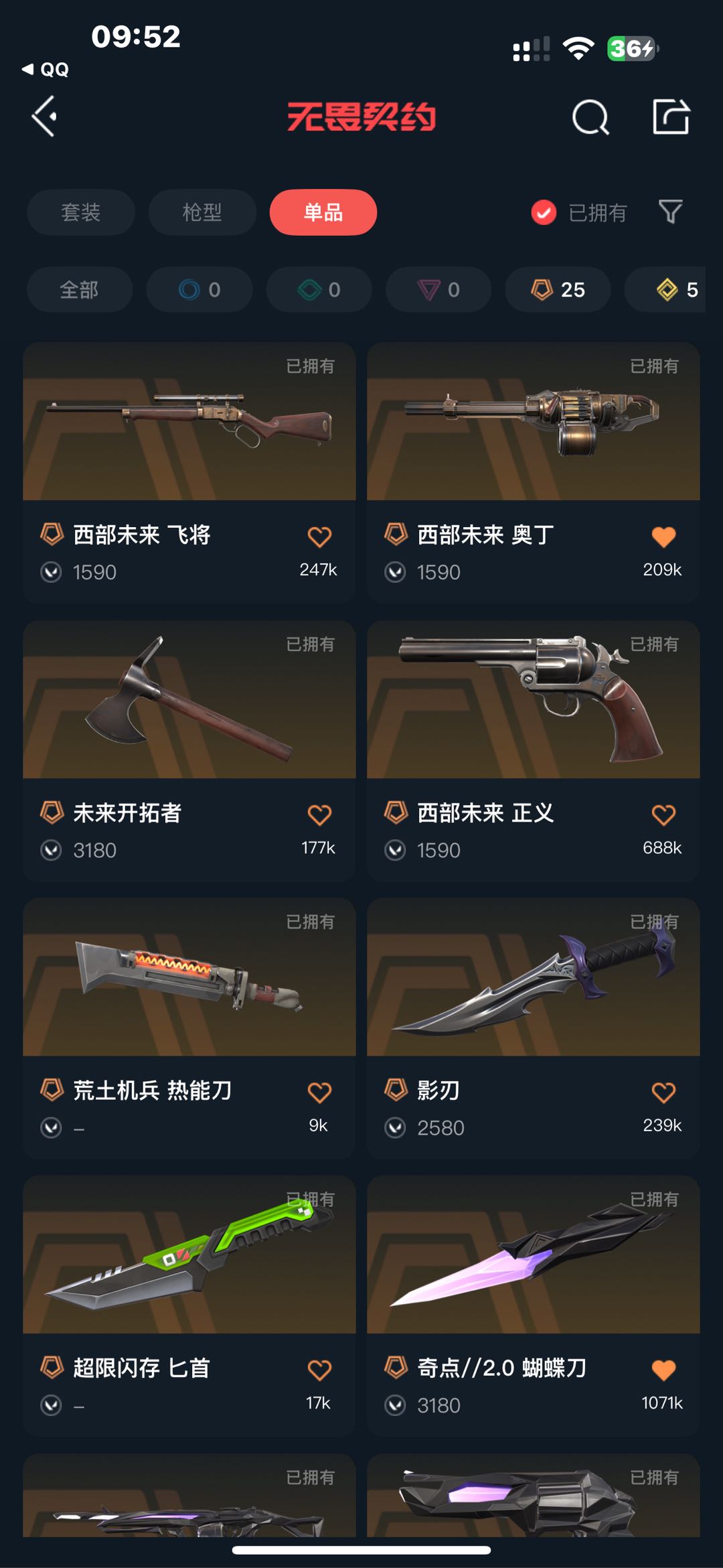
Task: Open the search magnifier icon
Action: pyautogui.click(x=590, y=118)
